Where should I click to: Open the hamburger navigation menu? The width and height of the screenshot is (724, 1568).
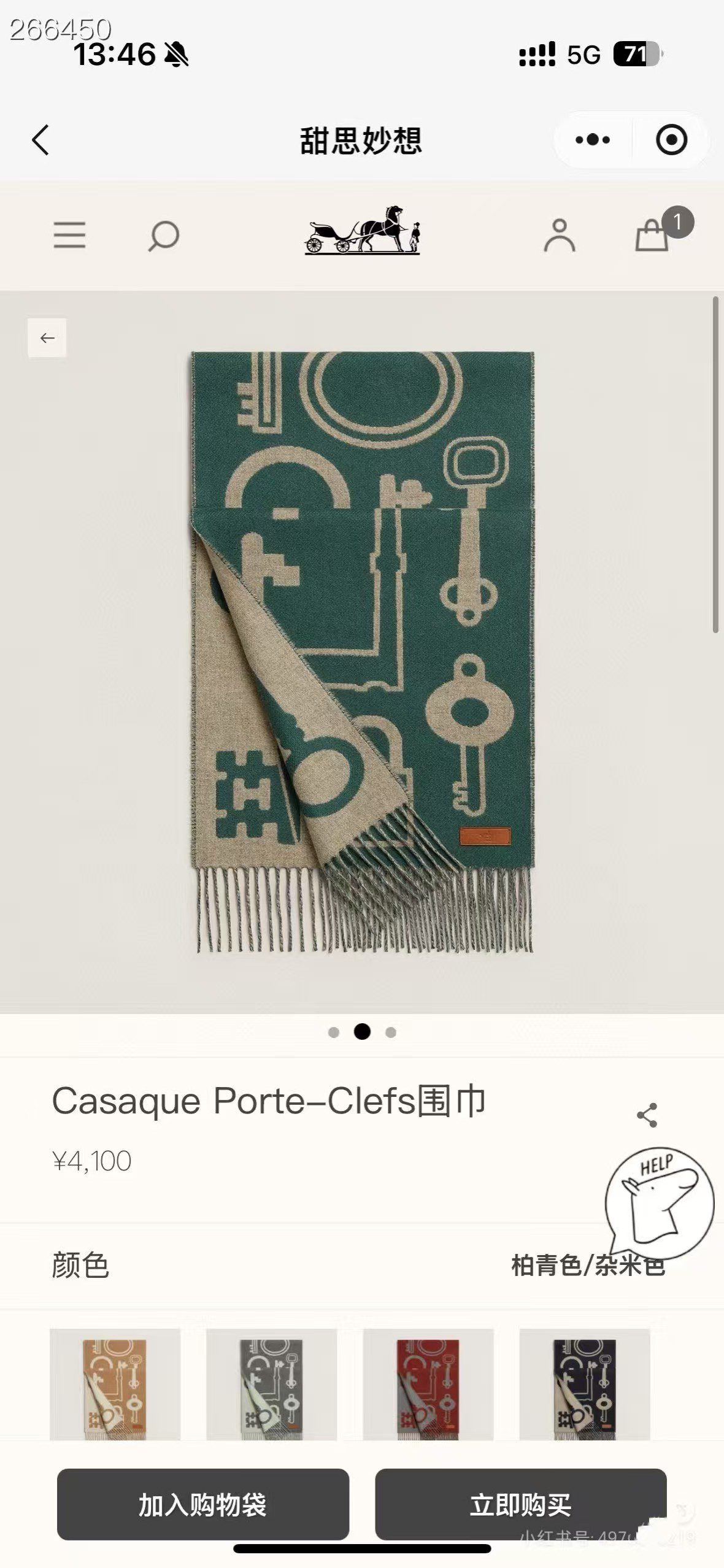[x=69, y=235]
